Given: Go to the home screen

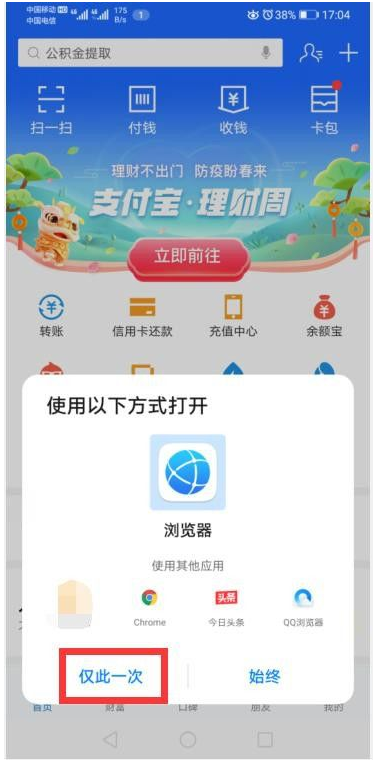Looking at the screenshot, I should point(188,739).
